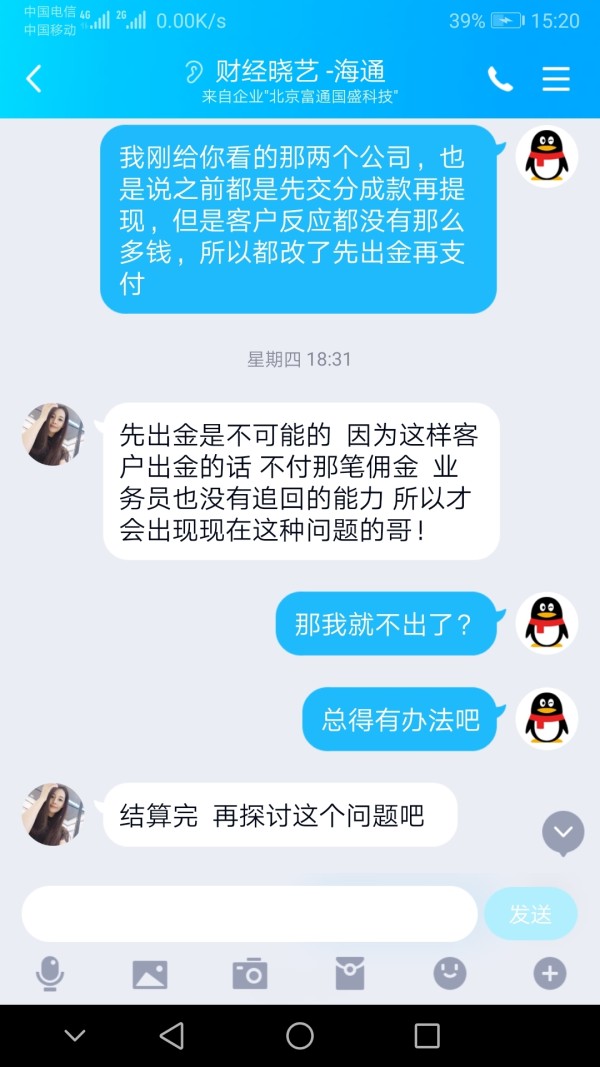Screen dimensions: 600x1067
Task: Start a voice call with 财经晓艺
Action: point(500,80)
